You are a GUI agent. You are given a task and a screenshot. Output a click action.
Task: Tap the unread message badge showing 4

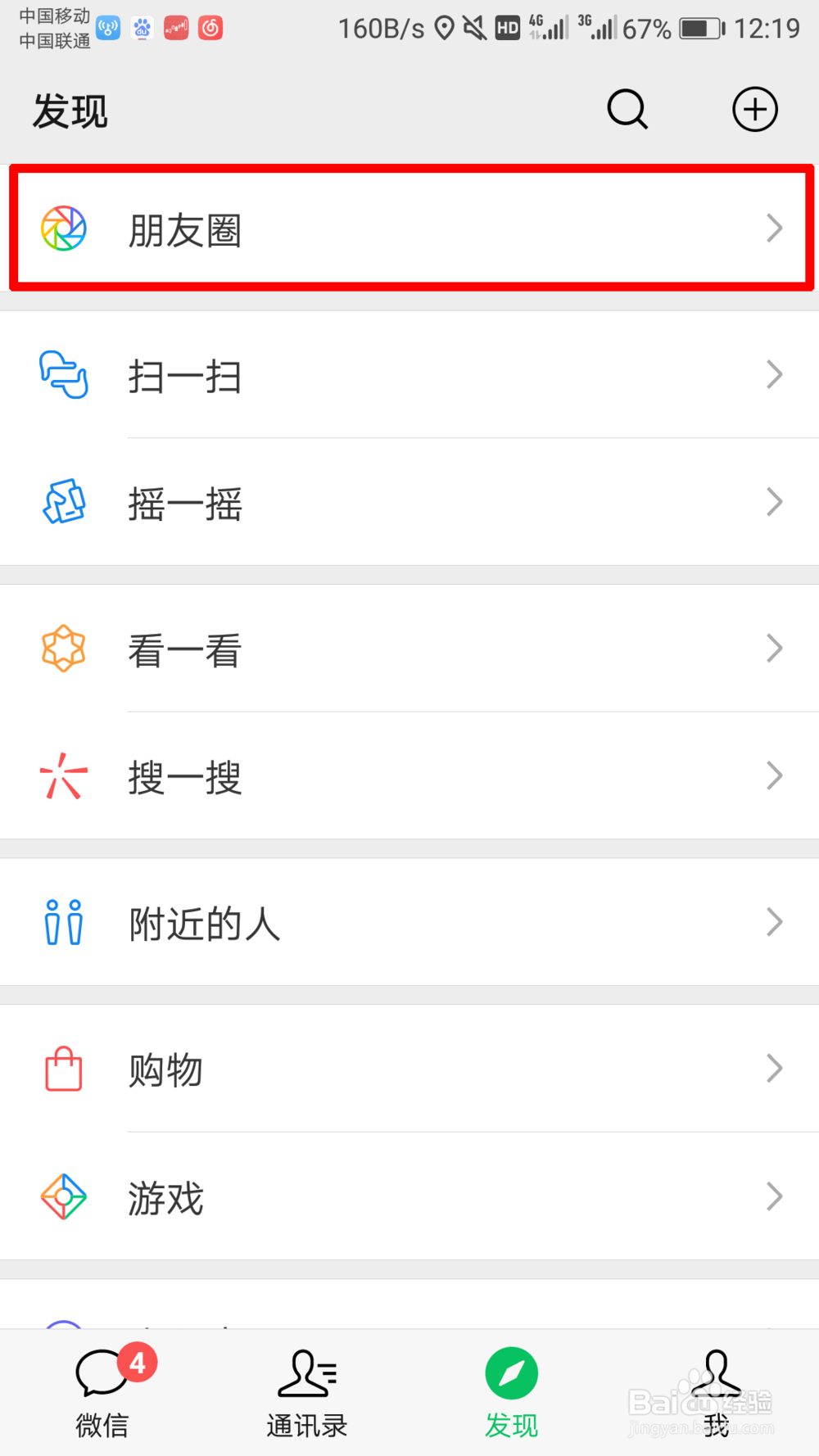[x=134, y=1363]
